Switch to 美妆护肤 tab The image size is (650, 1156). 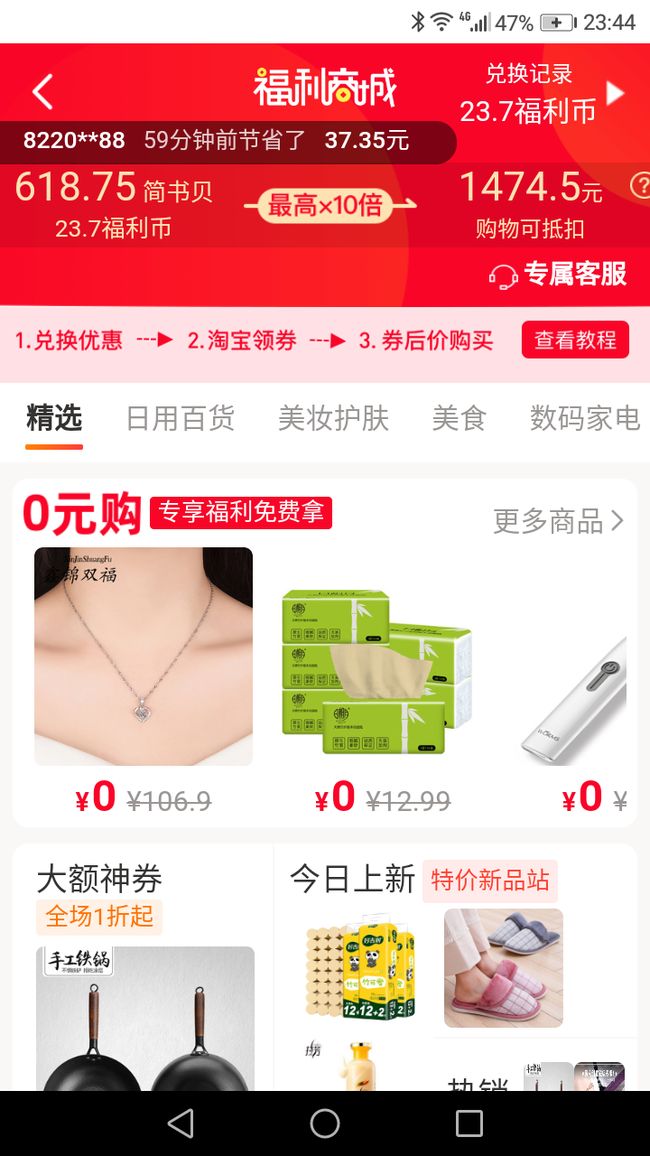point(333,418)
